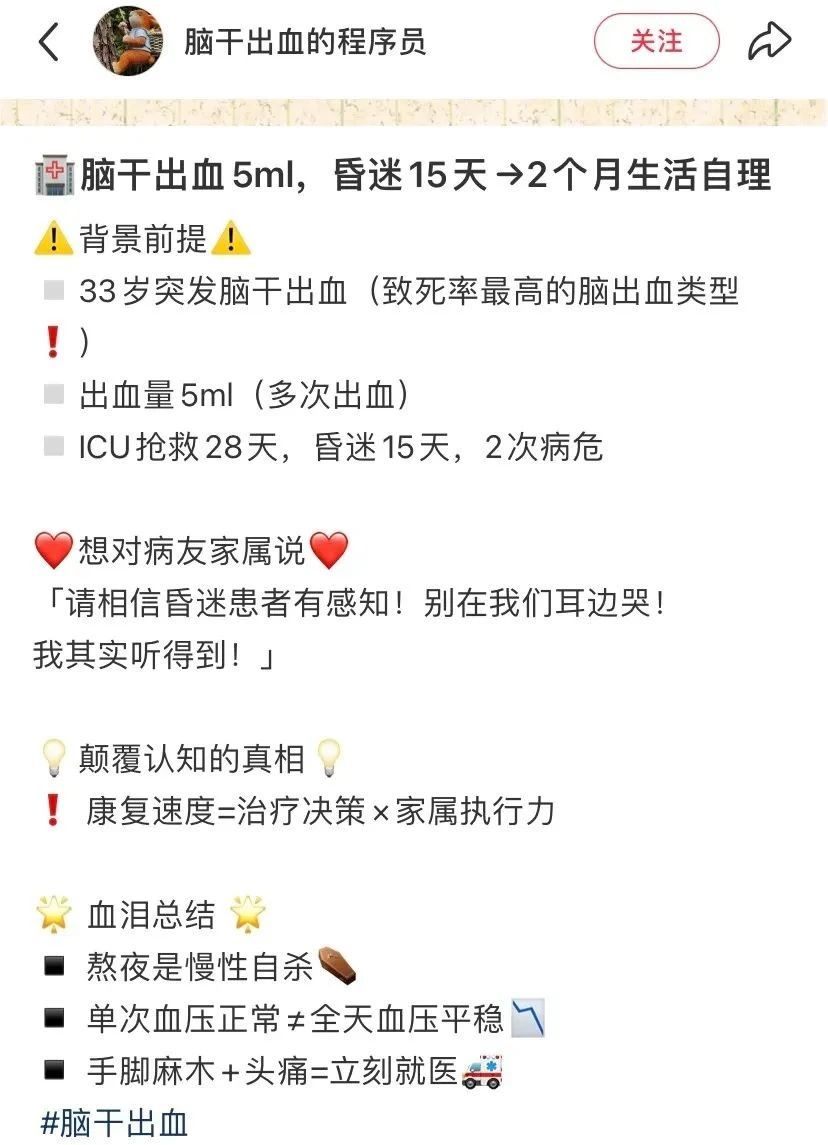Open 脑干出血的程序员's profile by username
This screenshot has height=1145, width=828.
pyautogui.click(x=305, y=42)
